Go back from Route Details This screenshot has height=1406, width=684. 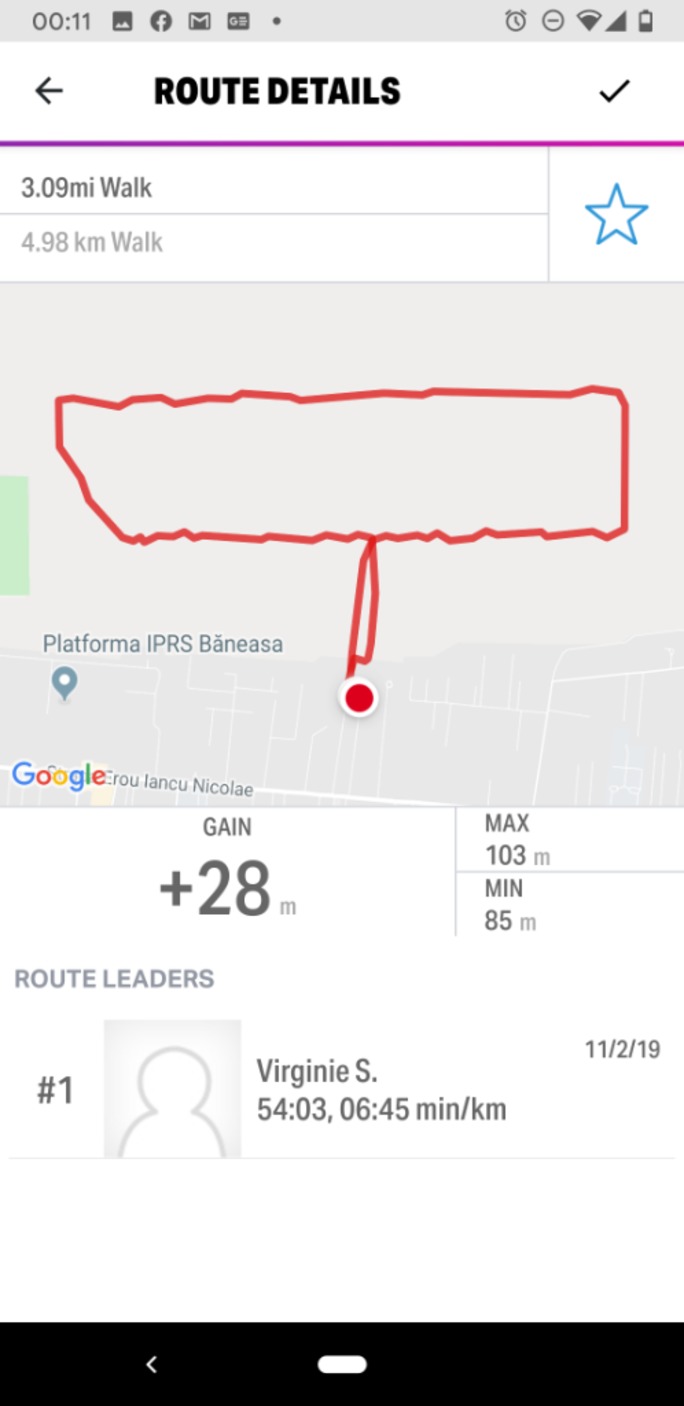[x=48, y=91]
